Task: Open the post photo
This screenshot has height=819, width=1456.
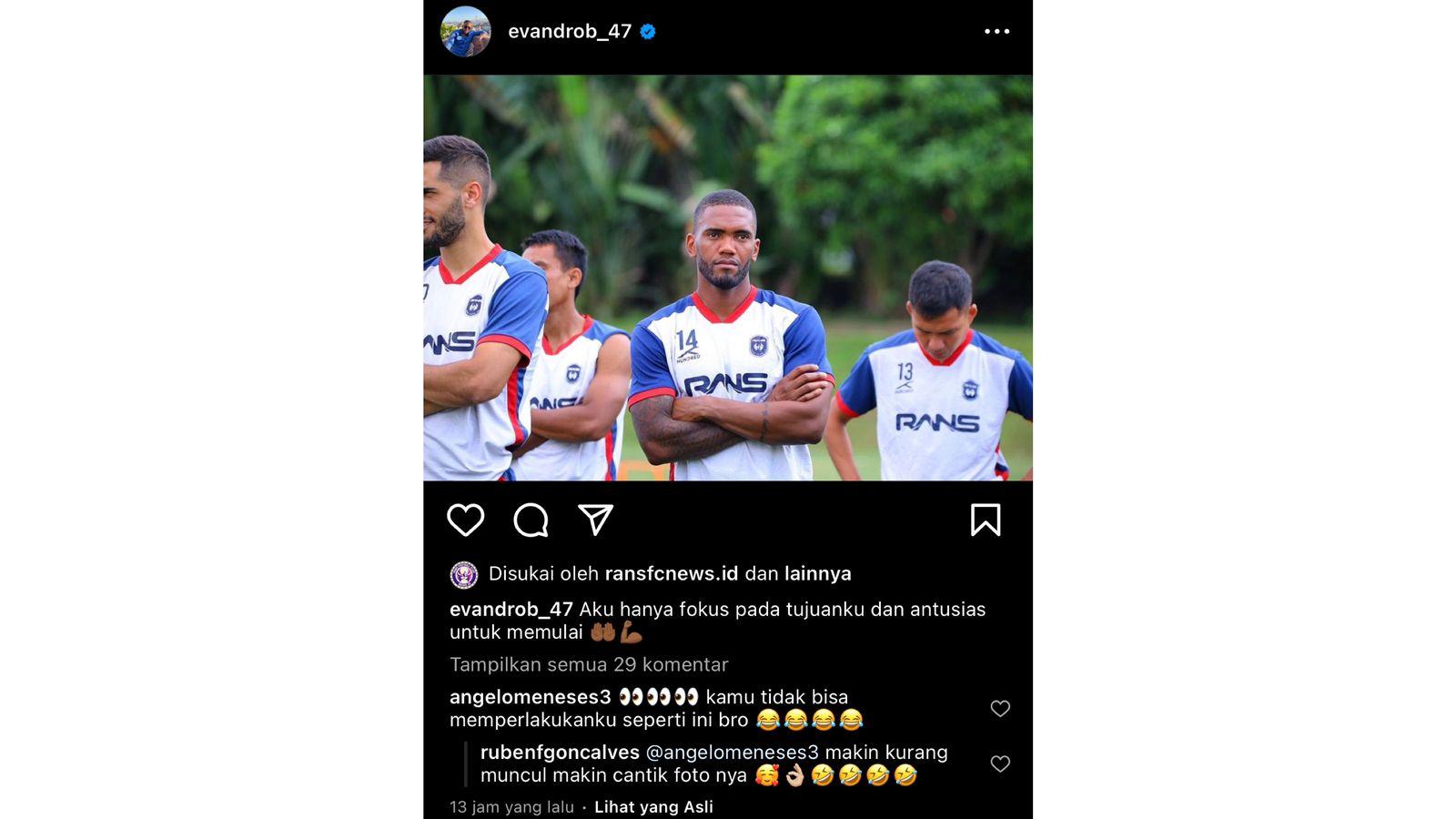Action: 728,278
